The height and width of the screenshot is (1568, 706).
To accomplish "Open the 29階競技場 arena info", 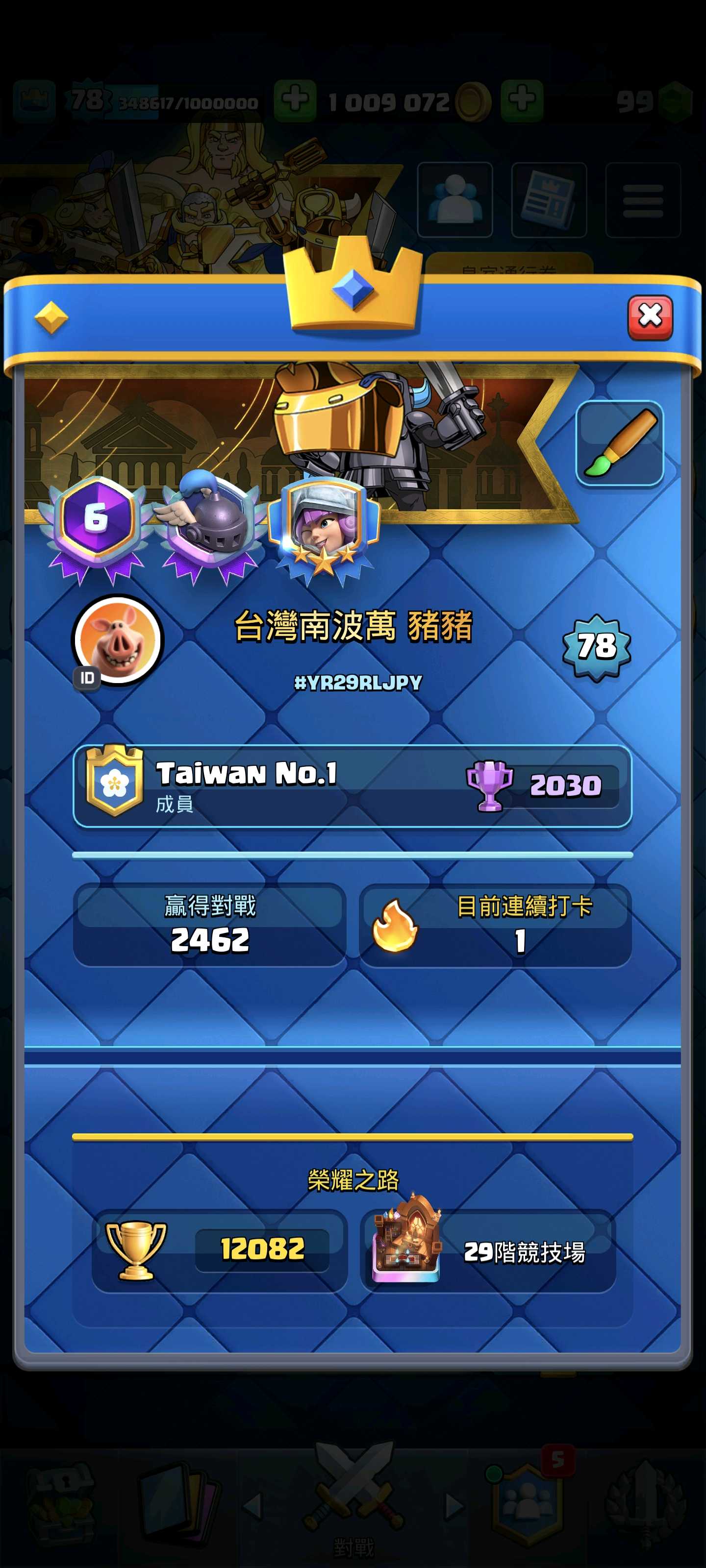I will point(488,1251).
